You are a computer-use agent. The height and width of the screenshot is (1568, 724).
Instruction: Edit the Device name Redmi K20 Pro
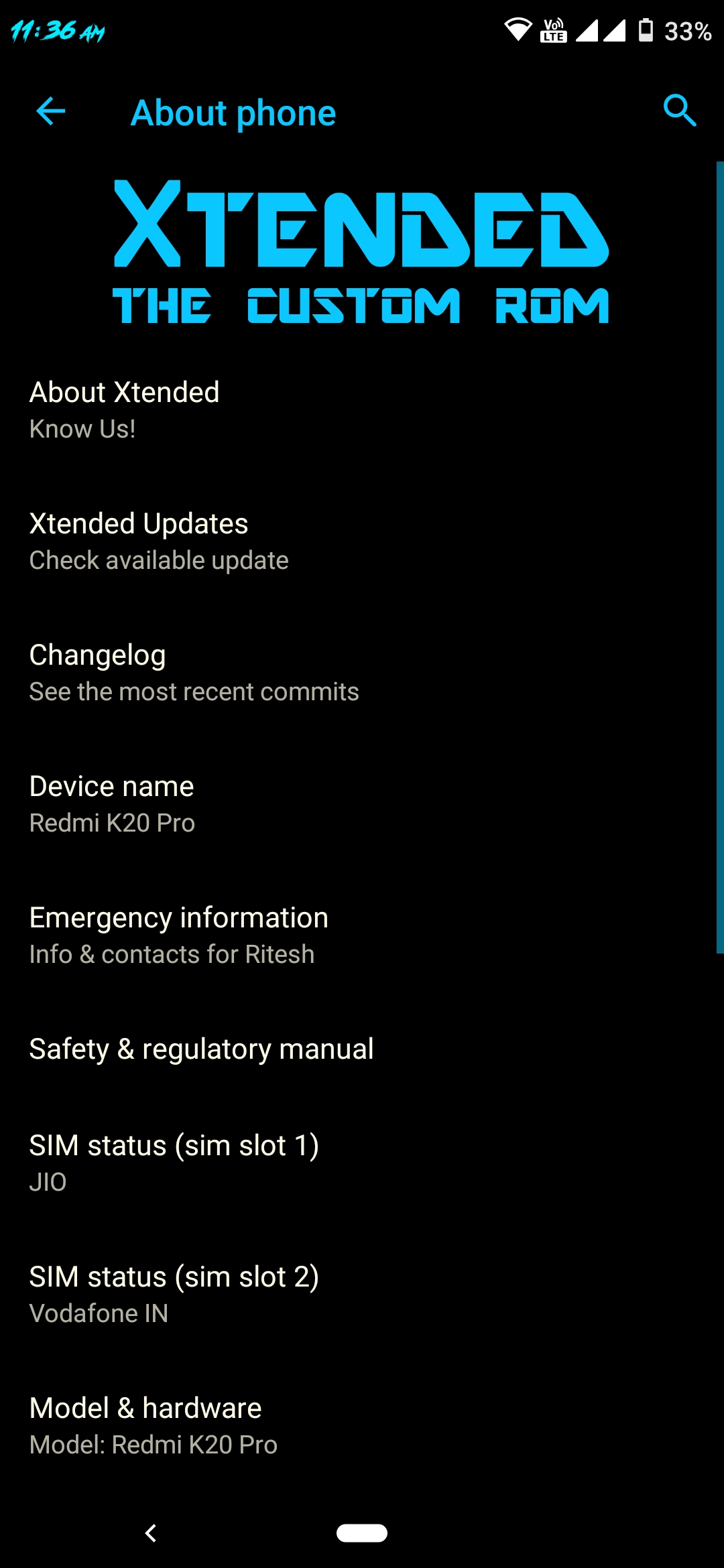[x=362, y=803]
